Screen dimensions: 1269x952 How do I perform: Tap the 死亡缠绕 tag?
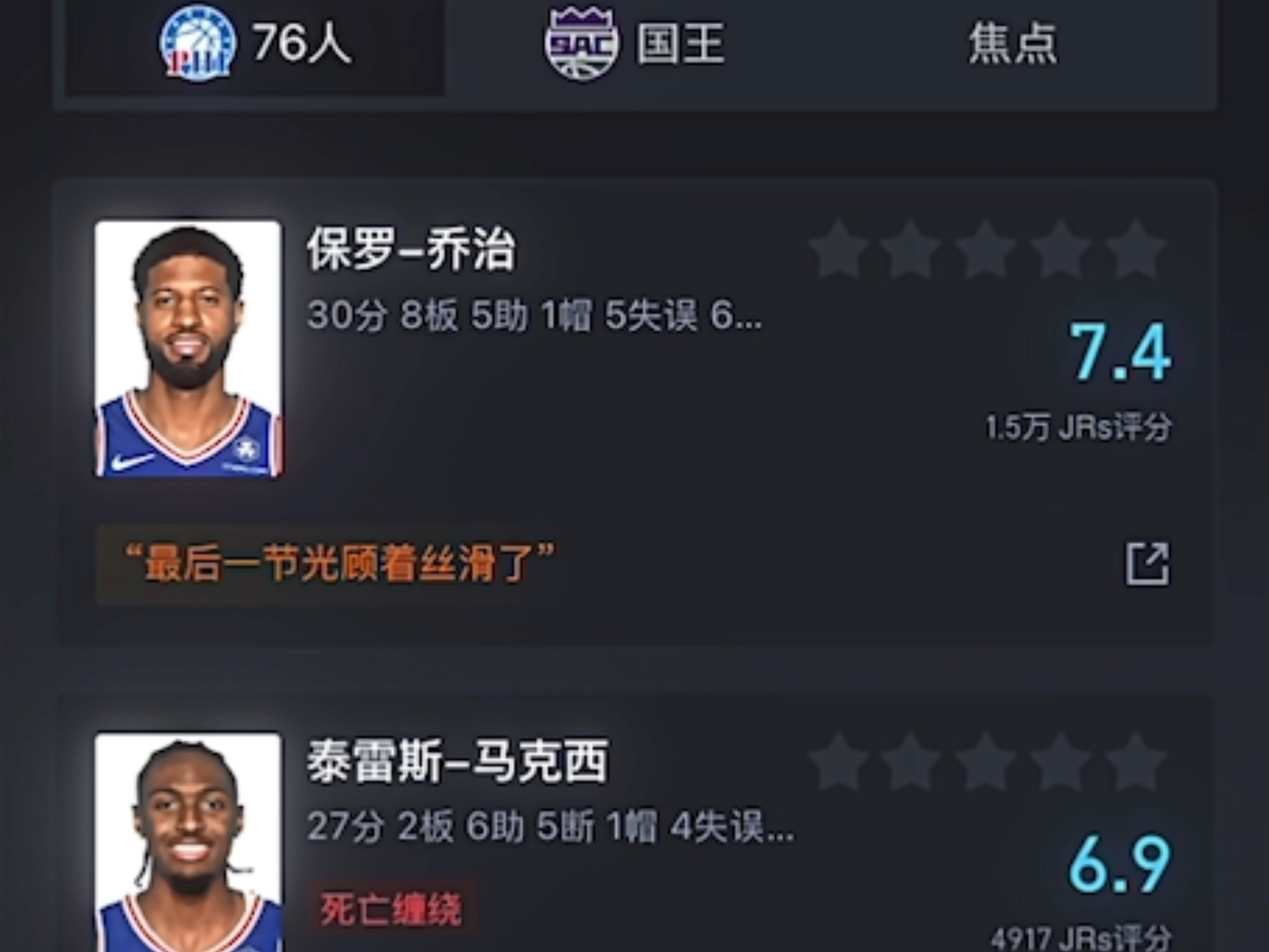click(391, 909)
